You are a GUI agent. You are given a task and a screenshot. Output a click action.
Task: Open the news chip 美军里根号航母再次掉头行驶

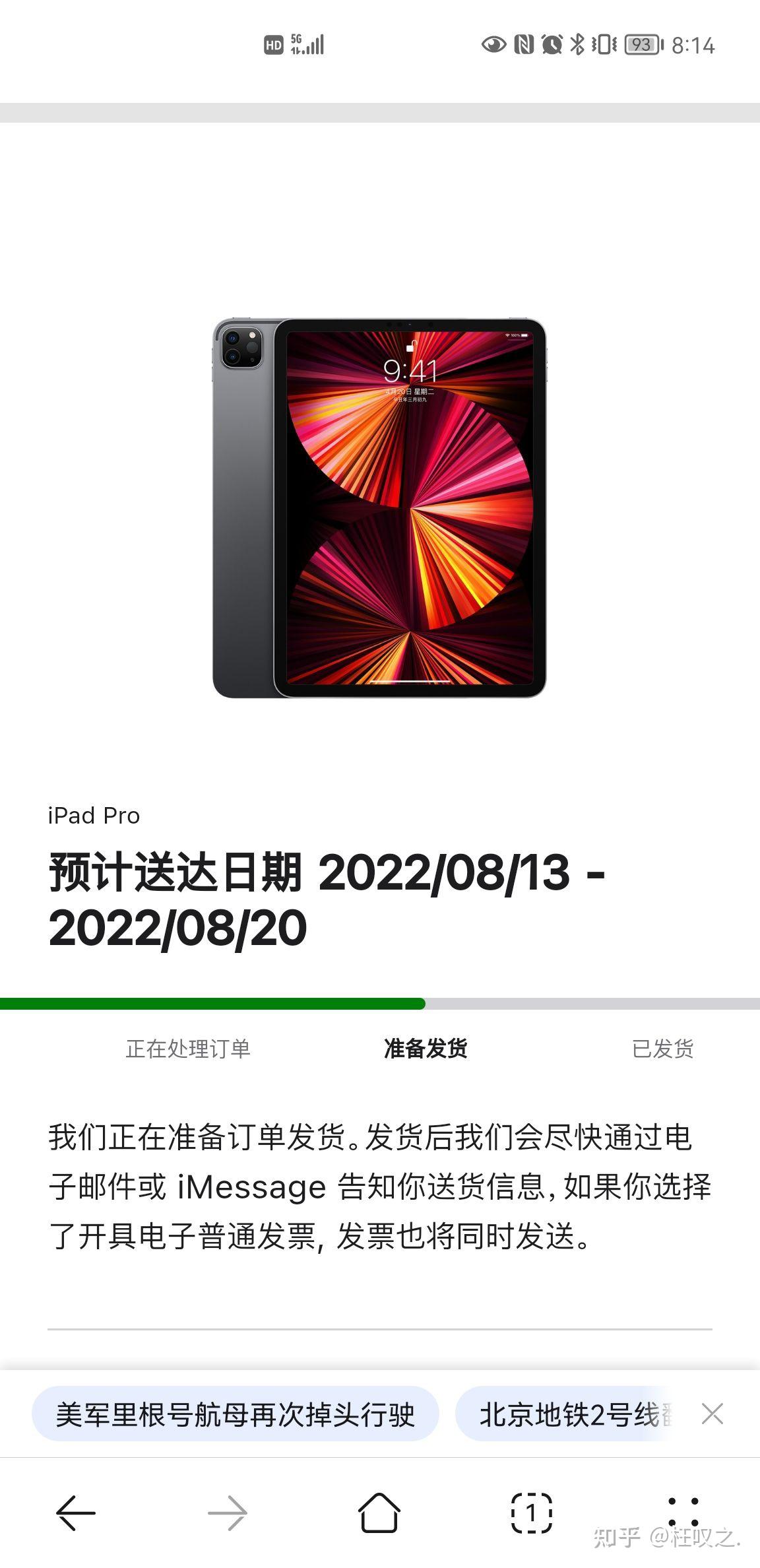tap(236, 1414)
